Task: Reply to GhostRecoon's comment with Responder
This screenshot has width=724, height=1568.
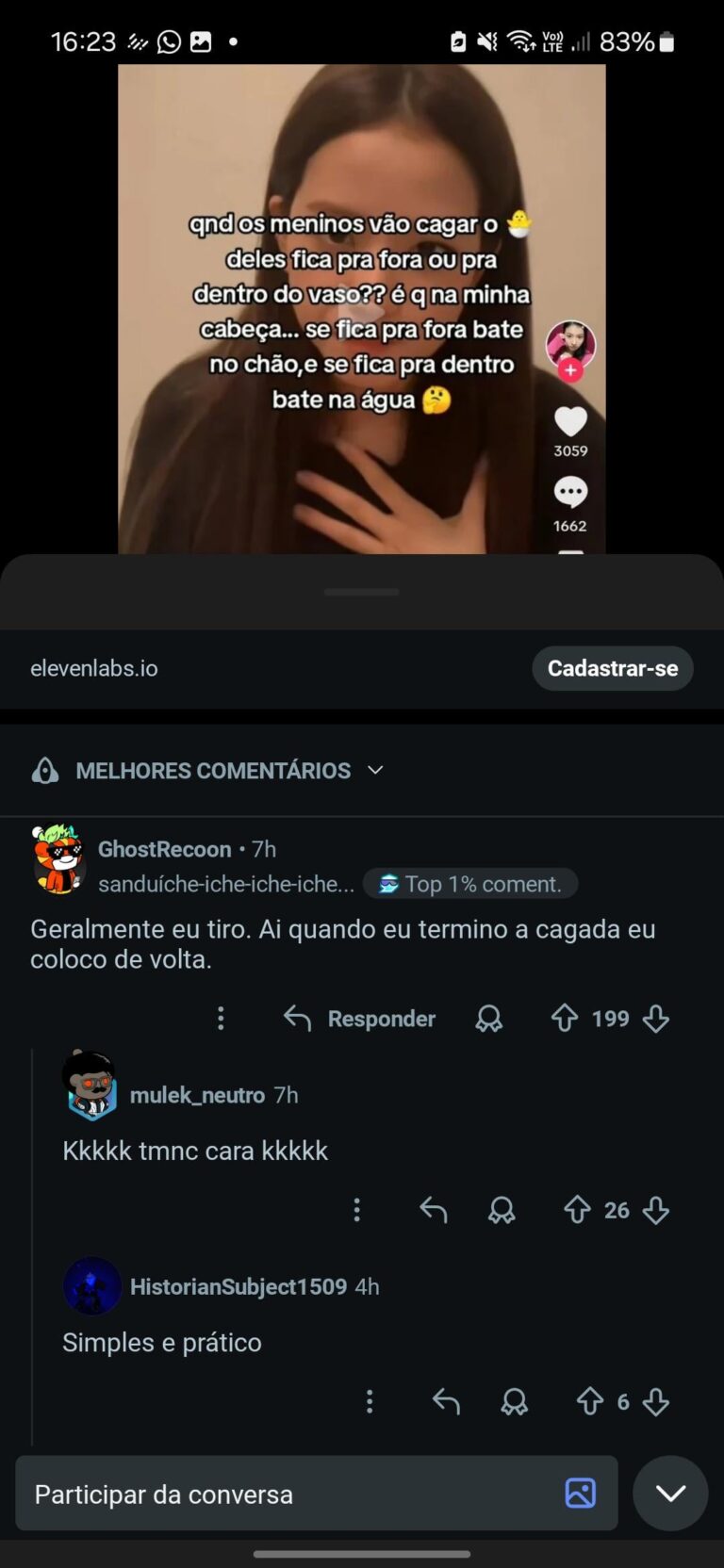Action: 360,1019
